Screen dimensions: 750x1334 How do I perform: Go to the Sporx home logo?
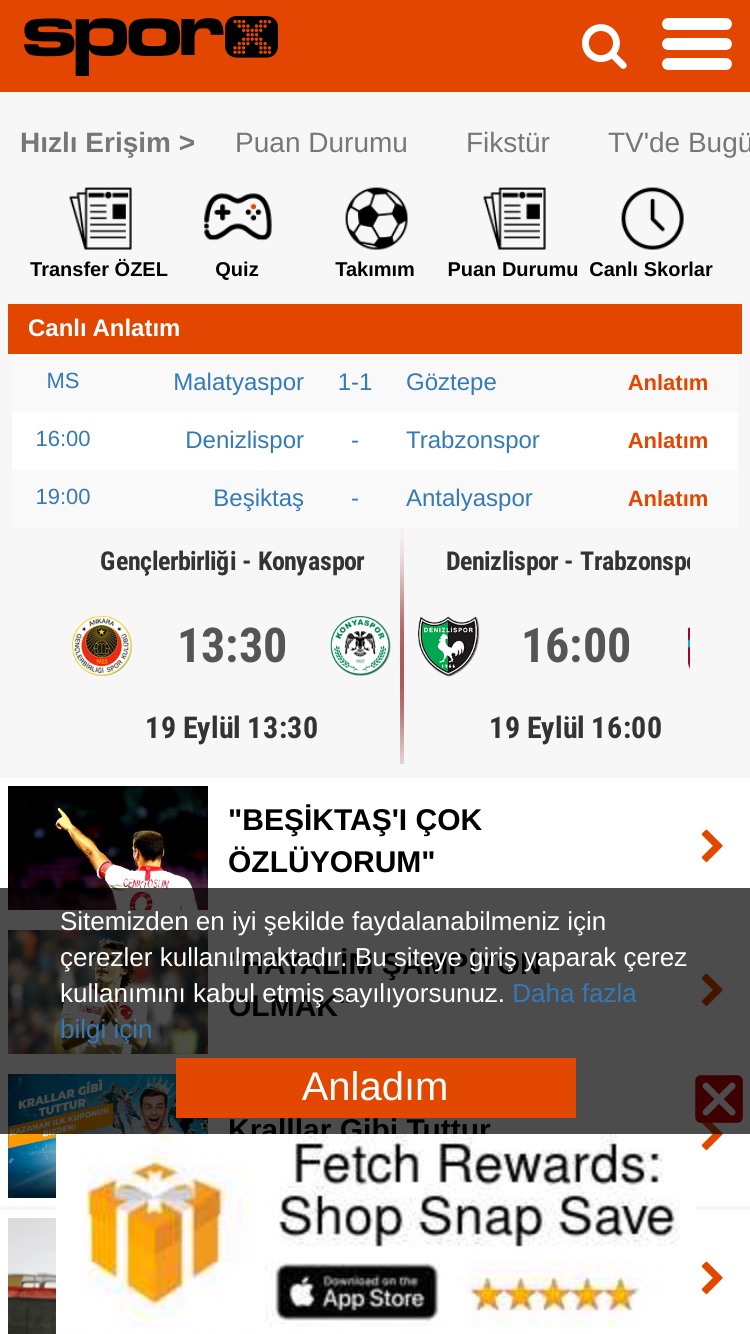[x=151, y=44]
